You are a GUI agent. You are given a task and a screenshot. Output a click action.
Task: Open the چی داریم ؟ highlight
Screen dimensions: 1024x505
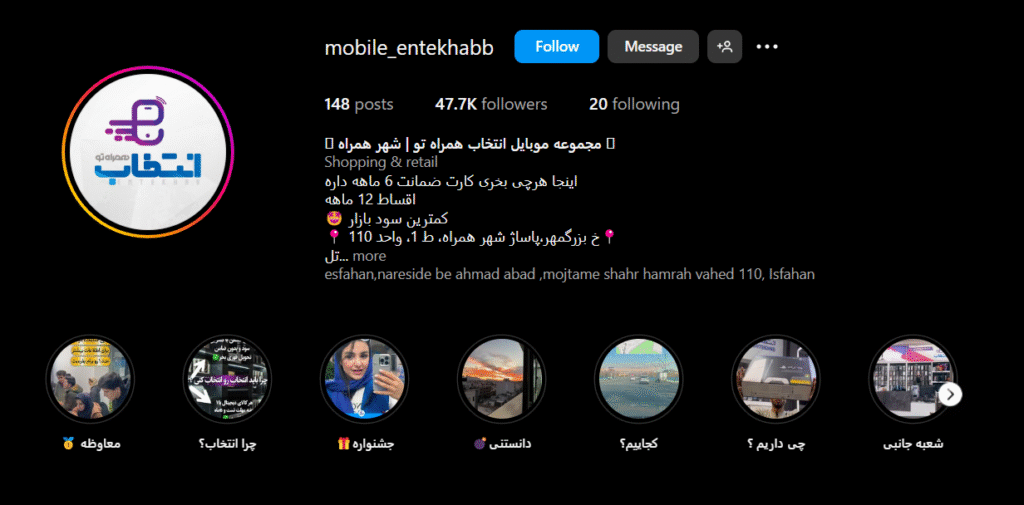pos(775,379)
